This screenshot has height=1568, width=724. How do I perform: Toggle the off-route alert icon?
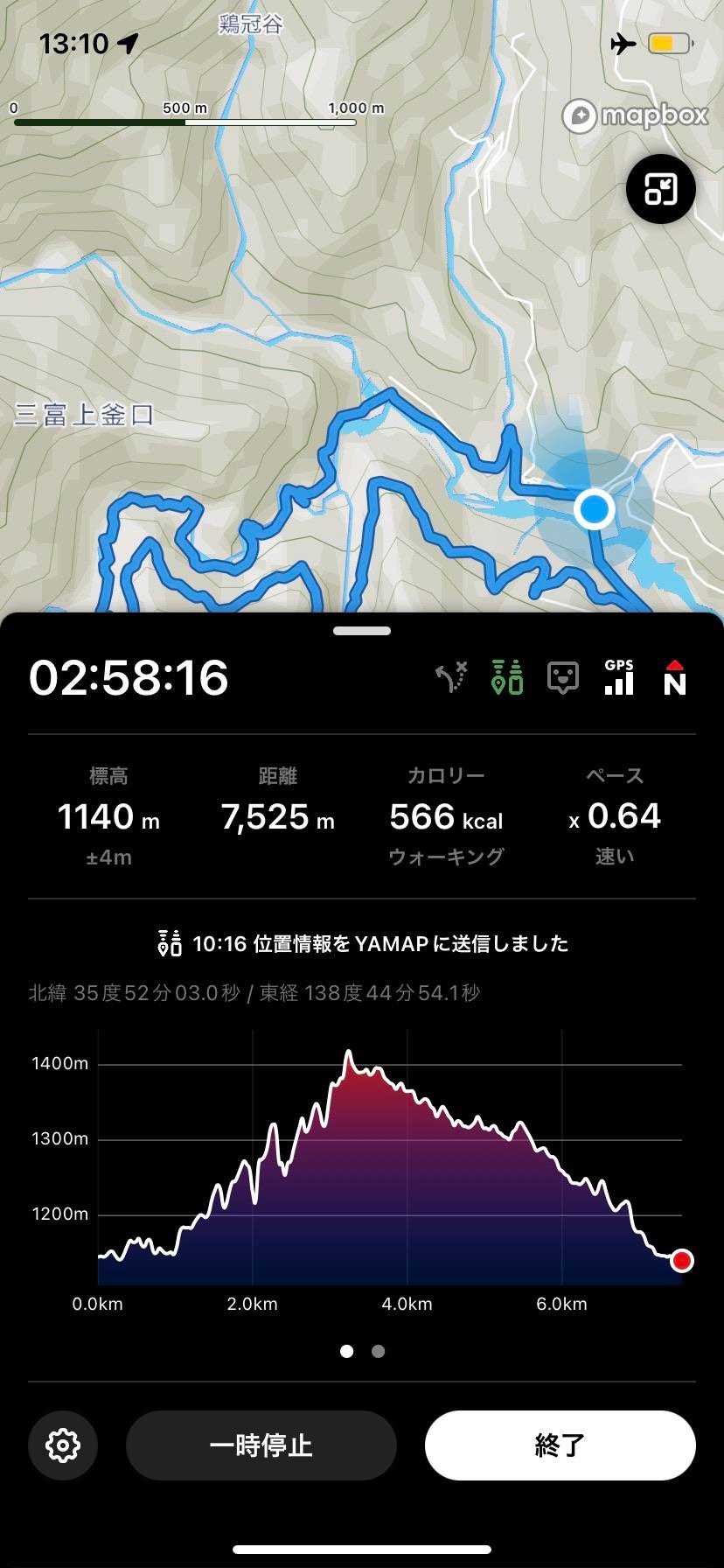click(452, 677)
